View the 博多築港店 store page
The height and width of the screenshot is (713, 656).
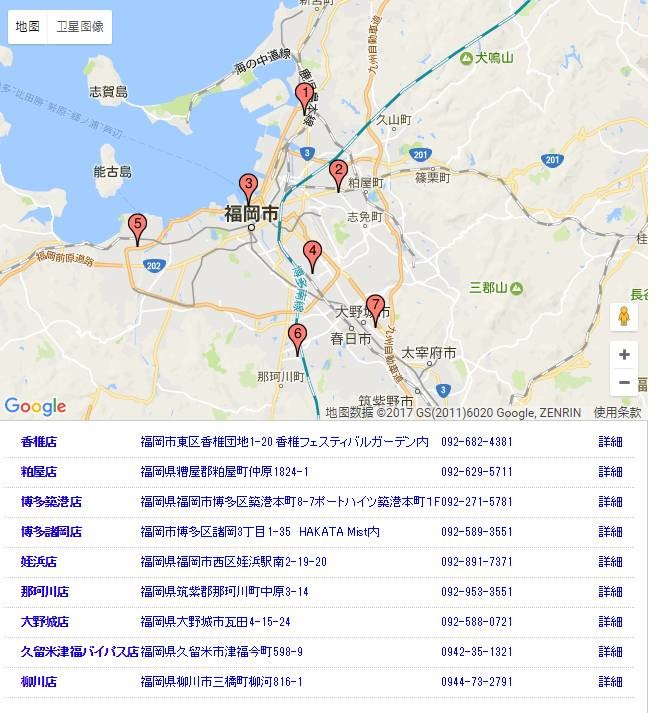click(51, 501)
